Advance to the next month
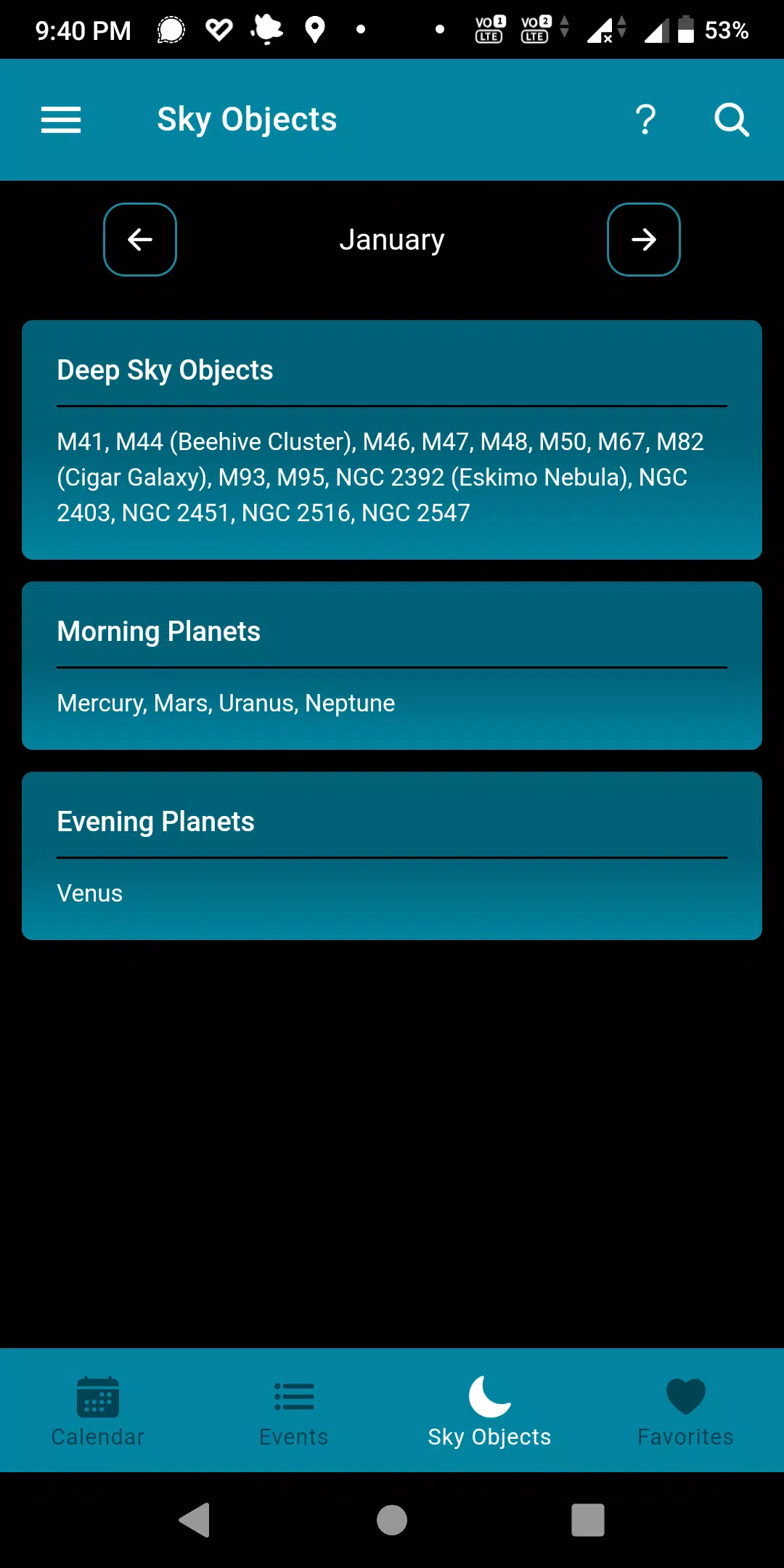 tap(644, 240)
